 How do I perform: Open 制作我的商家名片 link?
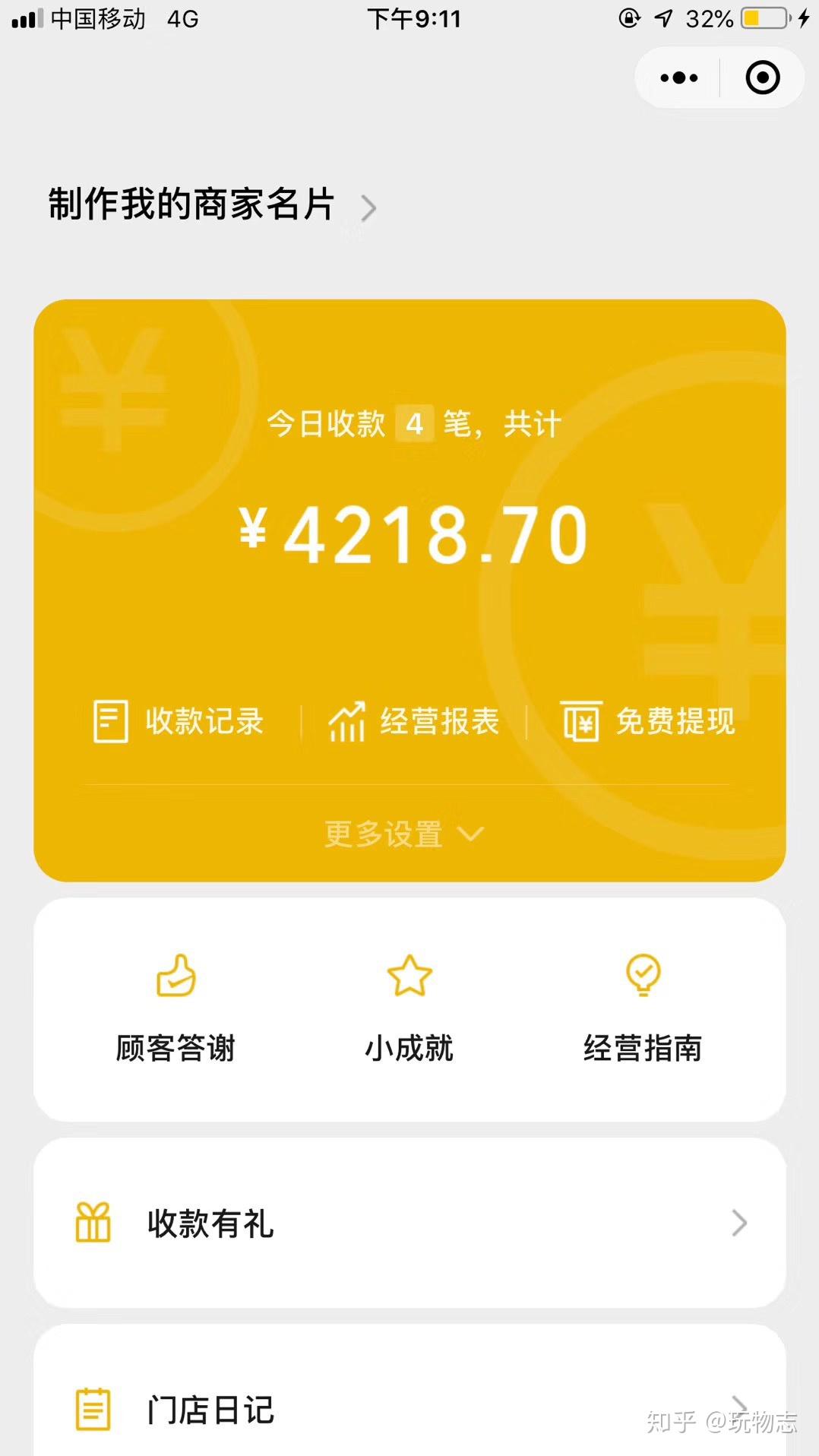click(190, 204)
